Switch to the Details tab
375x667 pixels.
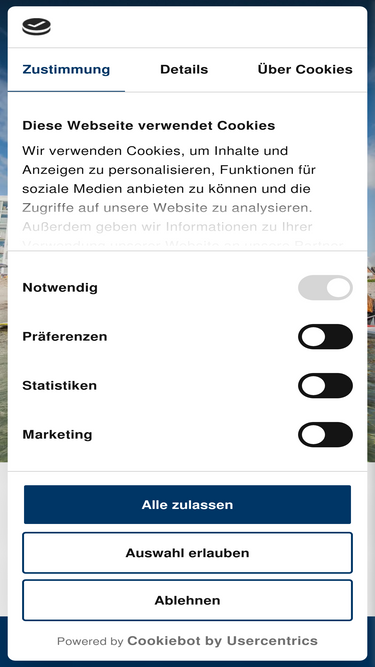tap(184, 70)
